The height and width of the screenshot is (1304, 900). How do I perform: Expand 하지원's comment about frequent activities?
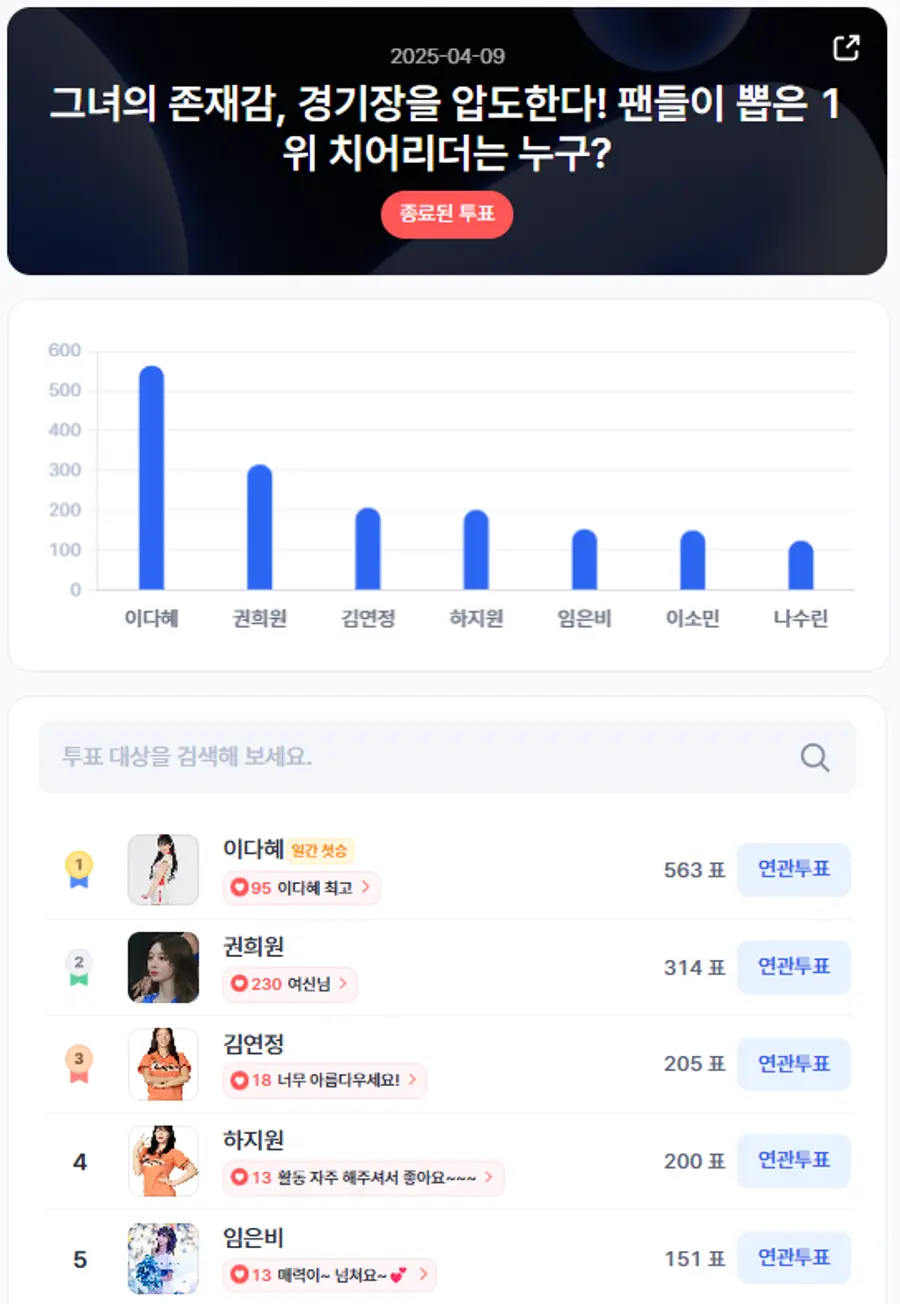tap(358, 1179)
